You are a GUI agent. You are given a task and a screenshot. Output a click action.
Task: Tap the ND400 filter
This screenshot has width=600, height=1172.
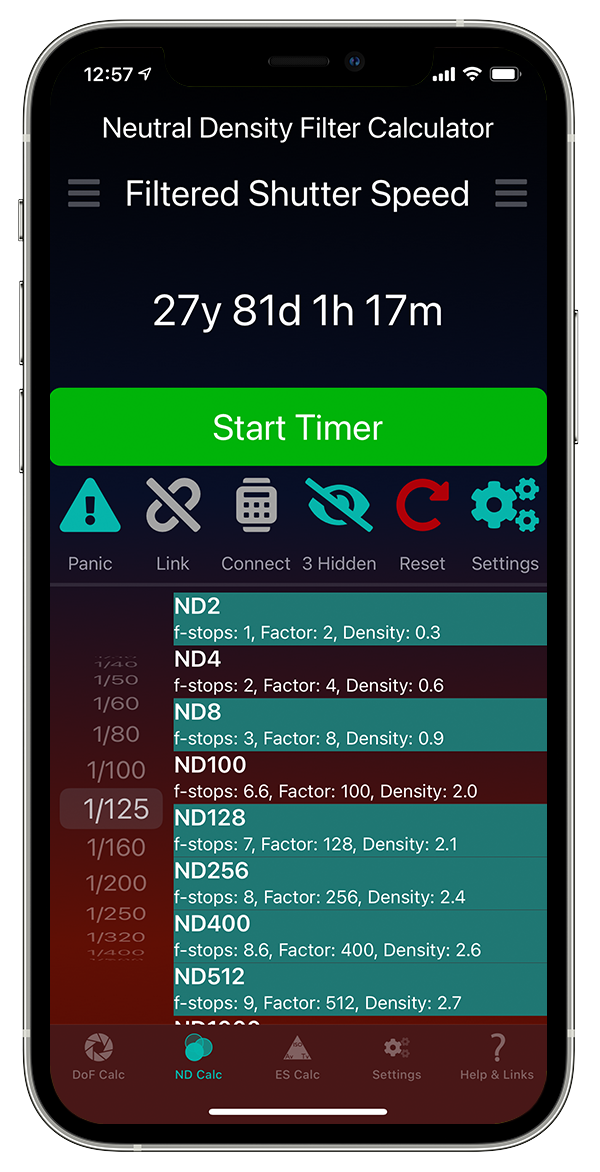[360, 937]
